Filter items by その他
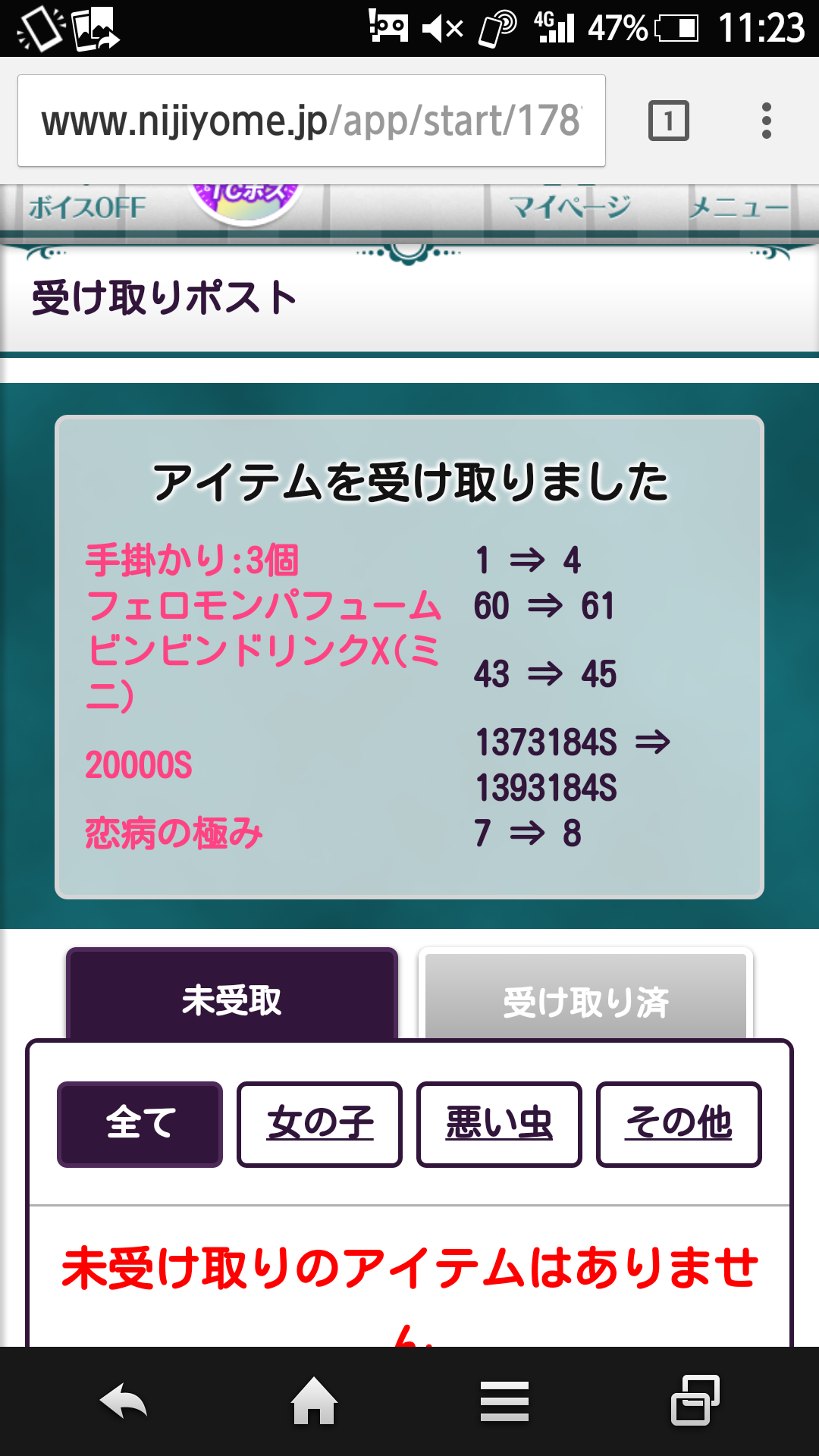This screenshot has height=1456, width=819. [679, 1123]
